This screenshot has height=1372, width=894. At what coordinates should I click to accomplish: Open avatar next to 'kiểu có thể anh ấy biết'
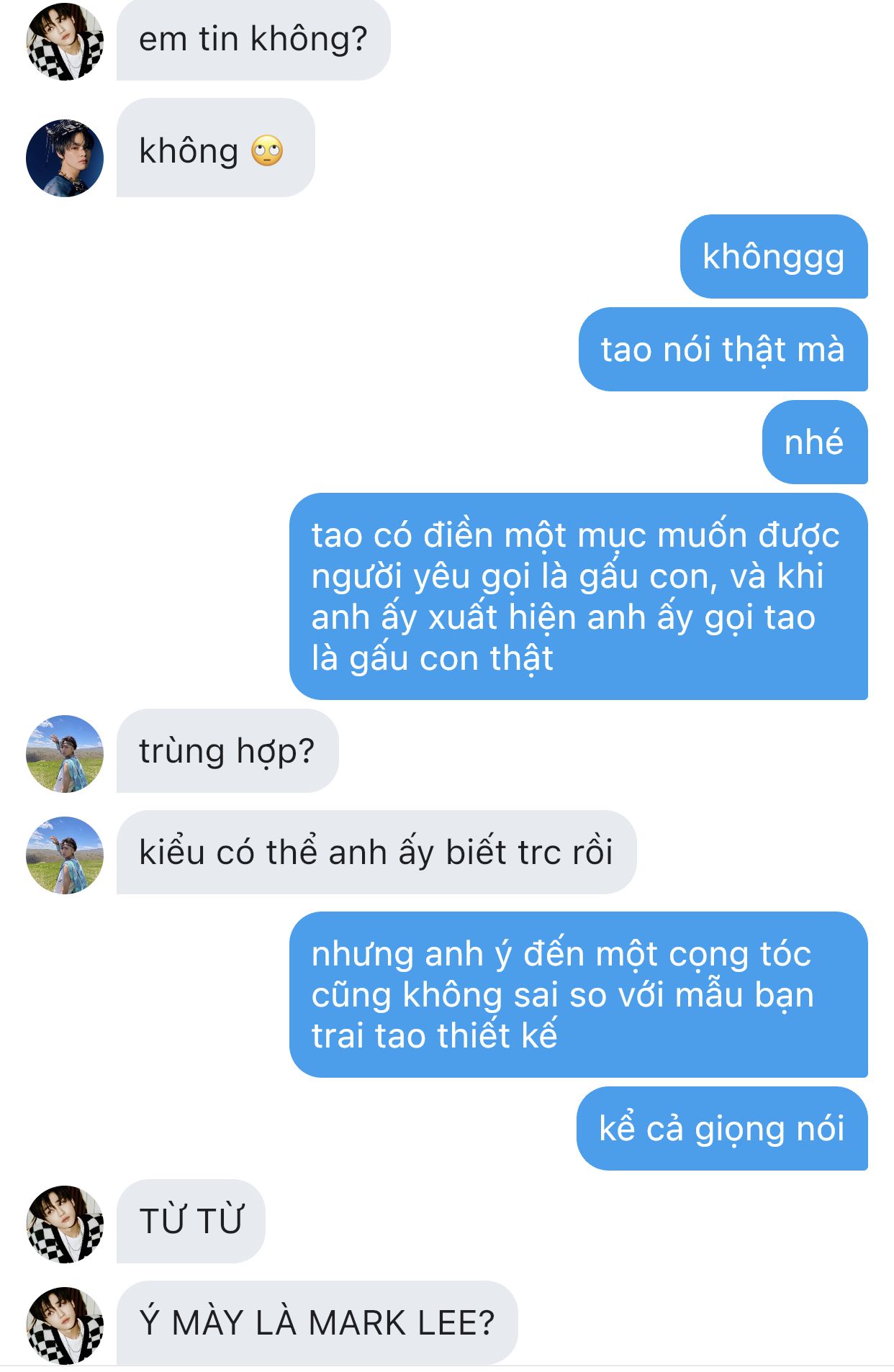point(65,855)
